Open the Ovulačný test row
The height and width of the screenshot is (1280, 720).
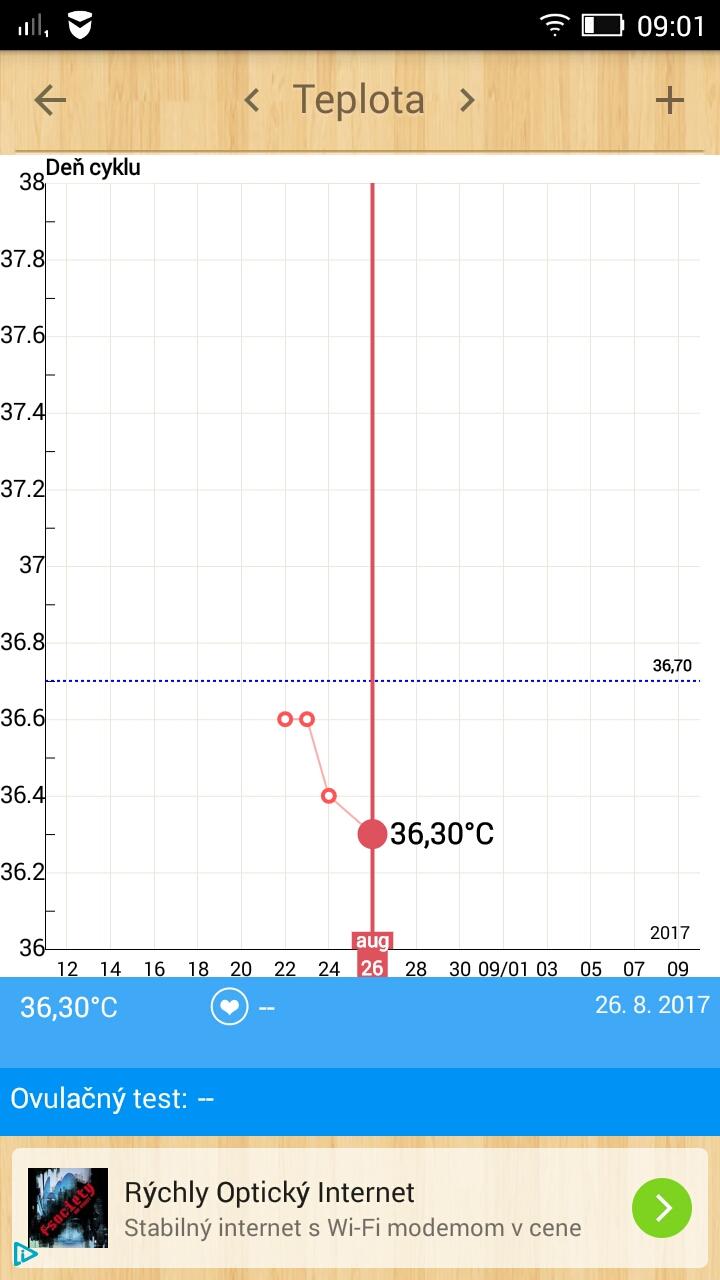coord(360,1099)
